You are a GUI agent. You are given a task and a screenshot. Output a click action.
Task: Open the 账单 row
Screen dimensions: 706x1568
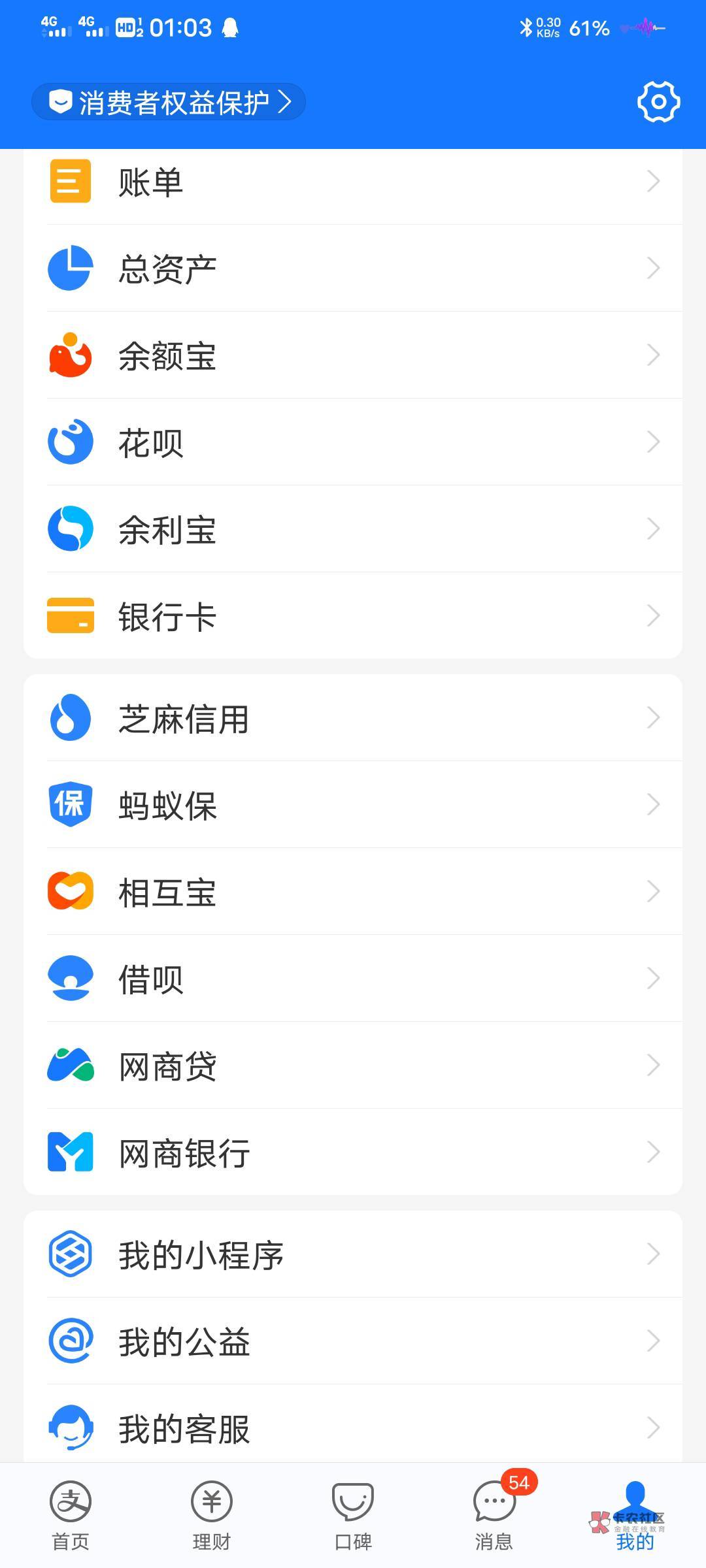click(353, 182)
